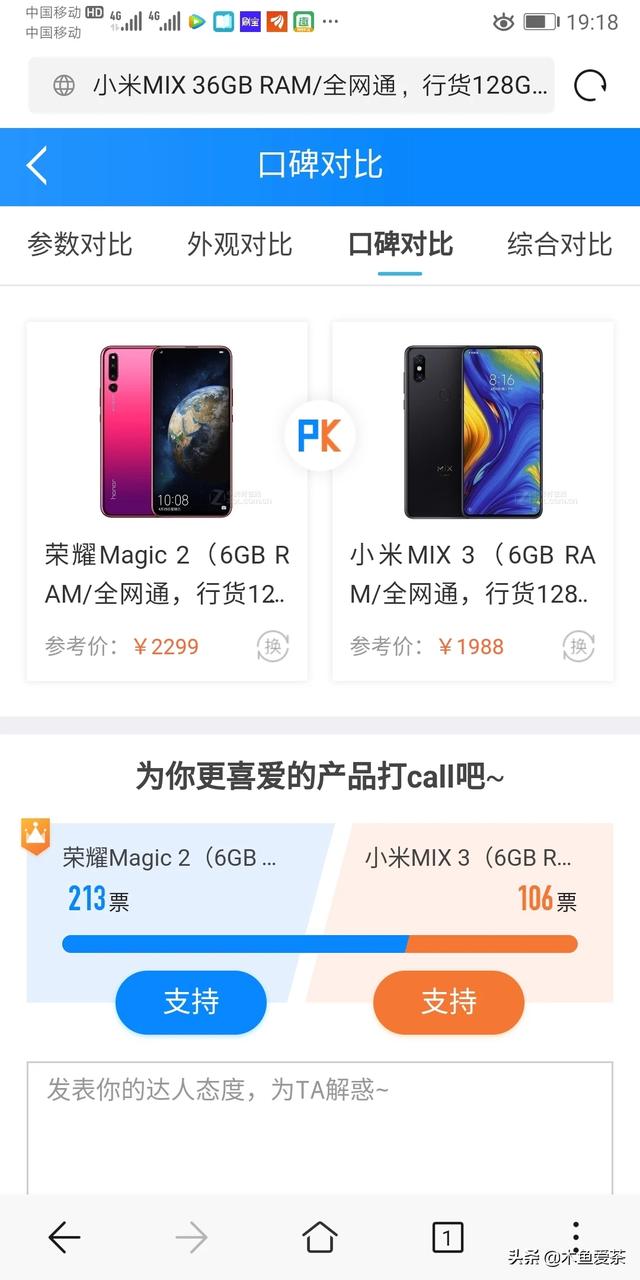
Task: Switch to 外观对比 tab
Action: 240,244
